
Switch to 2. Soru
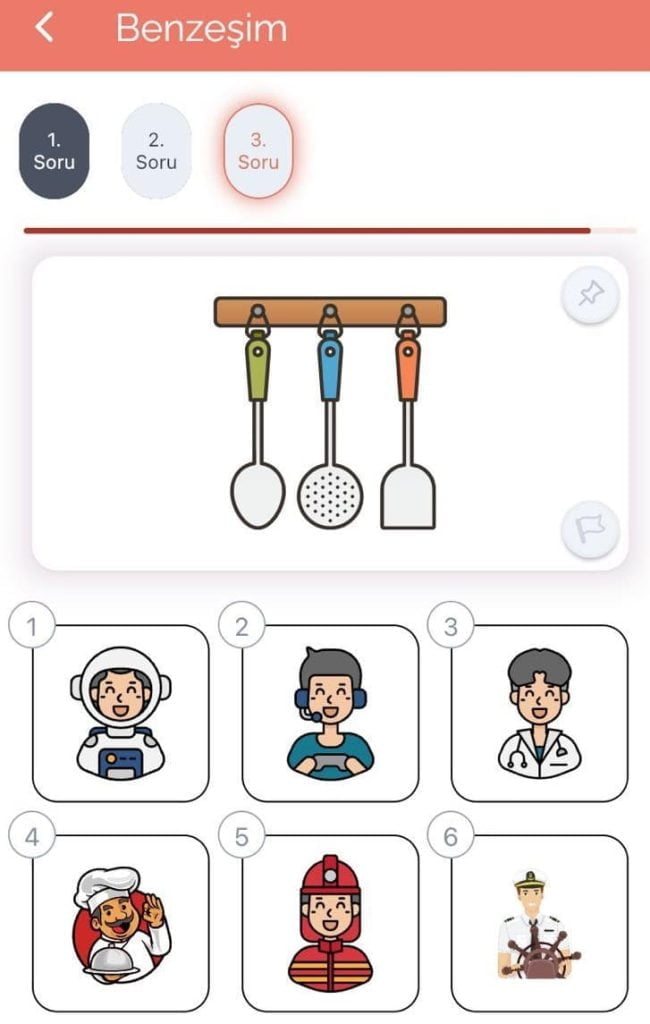156,151
